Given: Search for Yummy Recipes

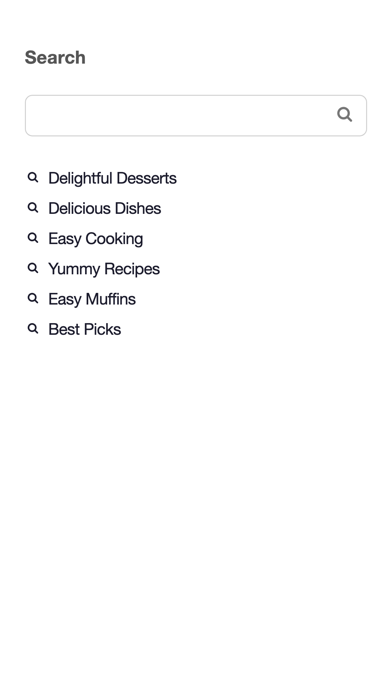Looking at the screenshot, I should (104, 269).
